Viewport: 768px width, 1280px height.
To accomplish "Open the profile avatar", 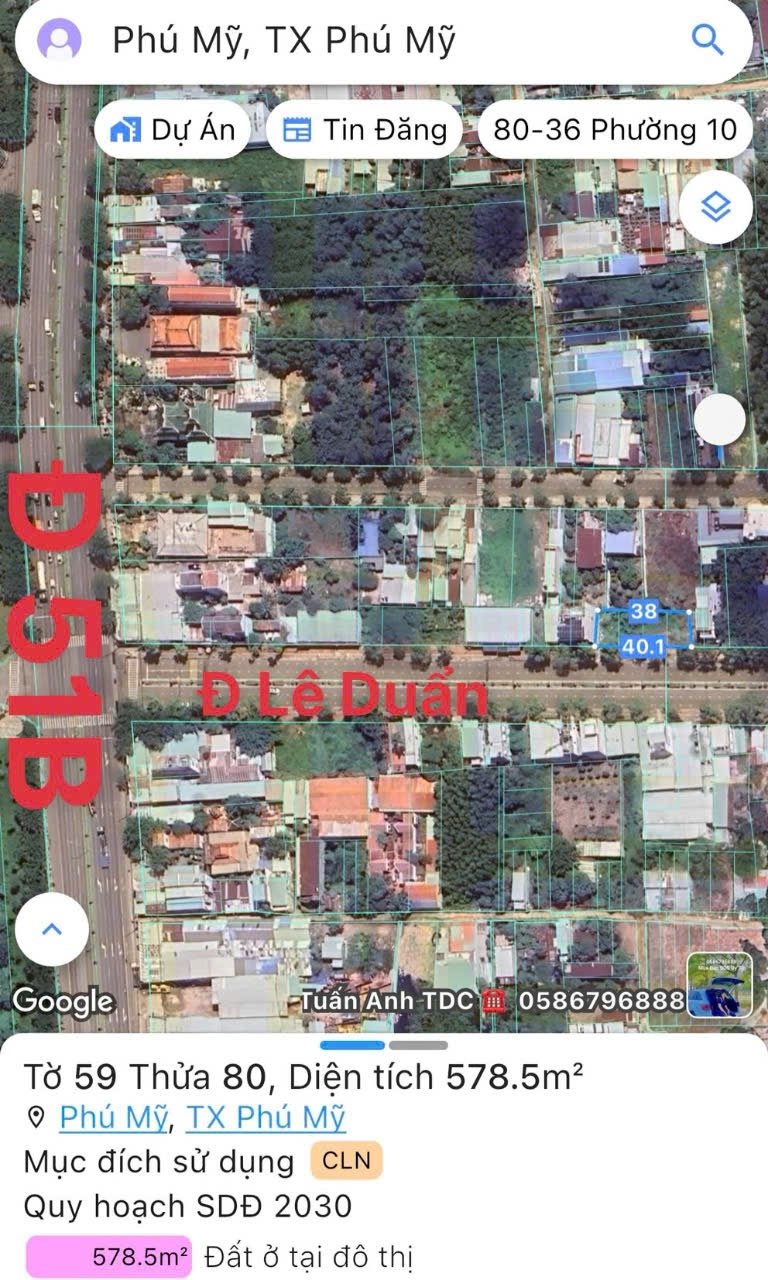I will [59, 41].
